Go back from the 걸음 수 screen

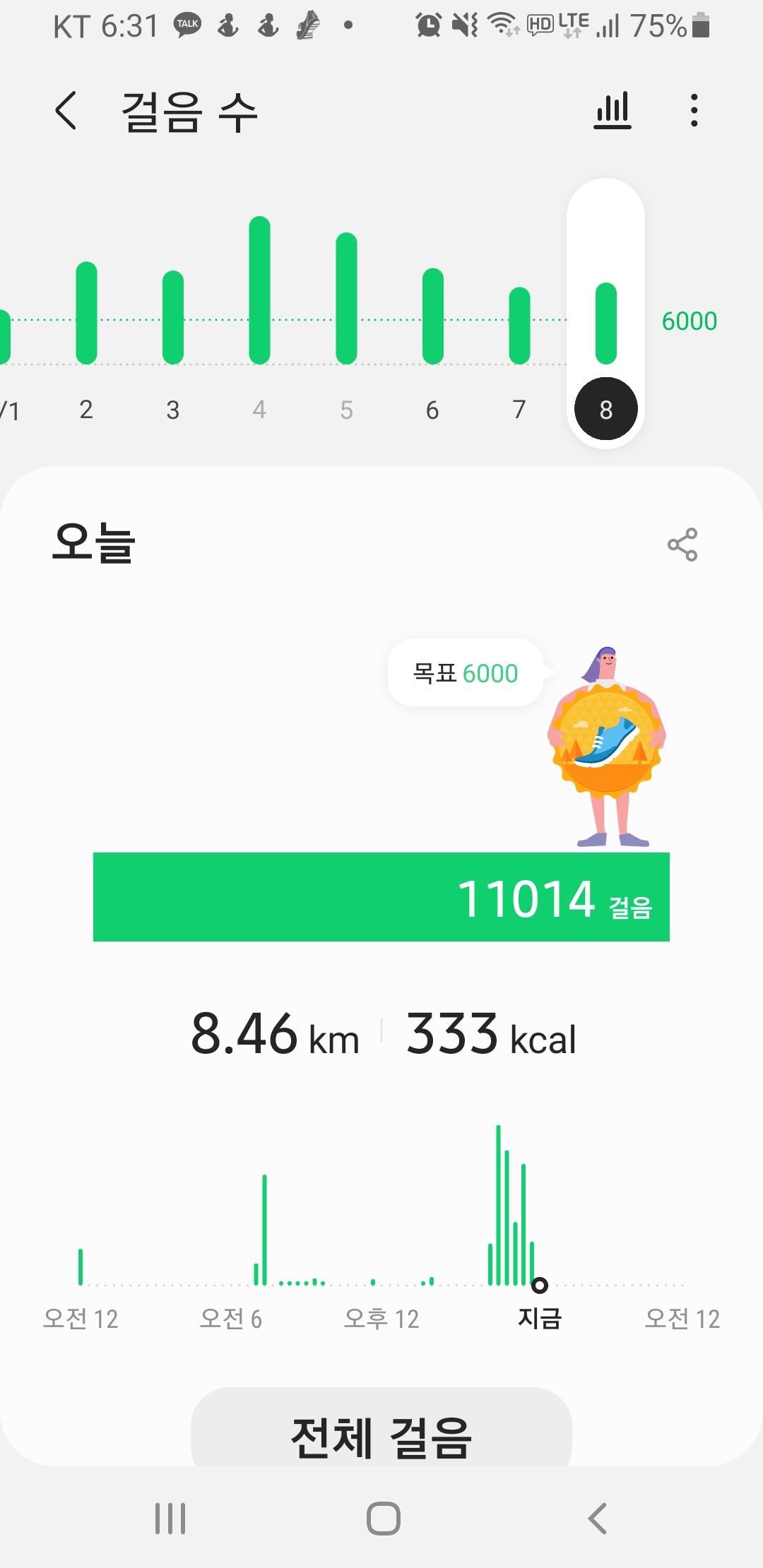click(66, 111)
